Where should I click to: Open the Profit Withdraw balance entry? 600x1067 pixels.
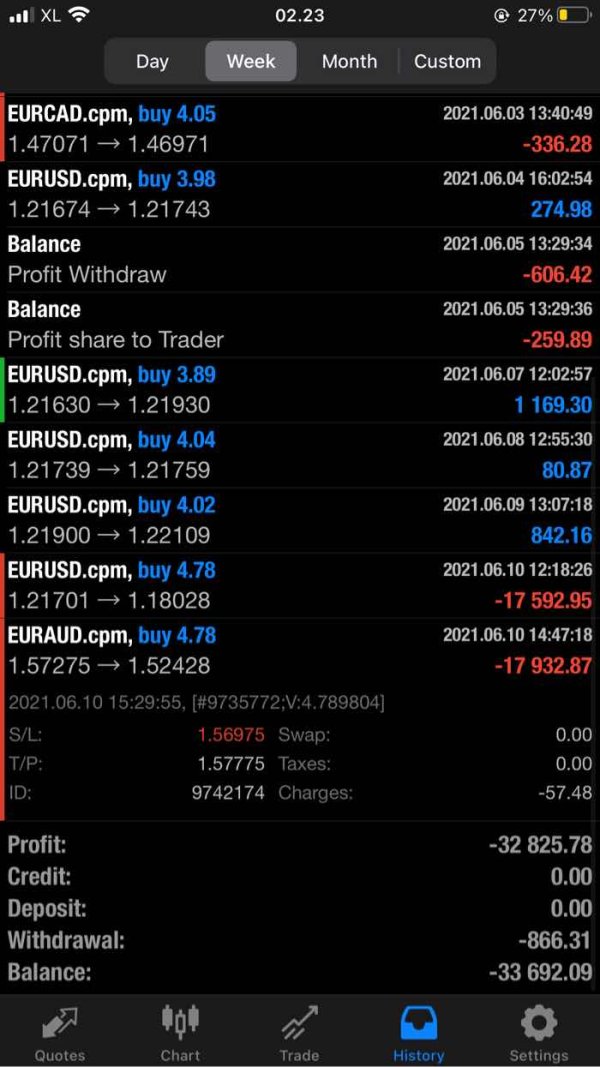pyautogui.click(x=300, y=259)
